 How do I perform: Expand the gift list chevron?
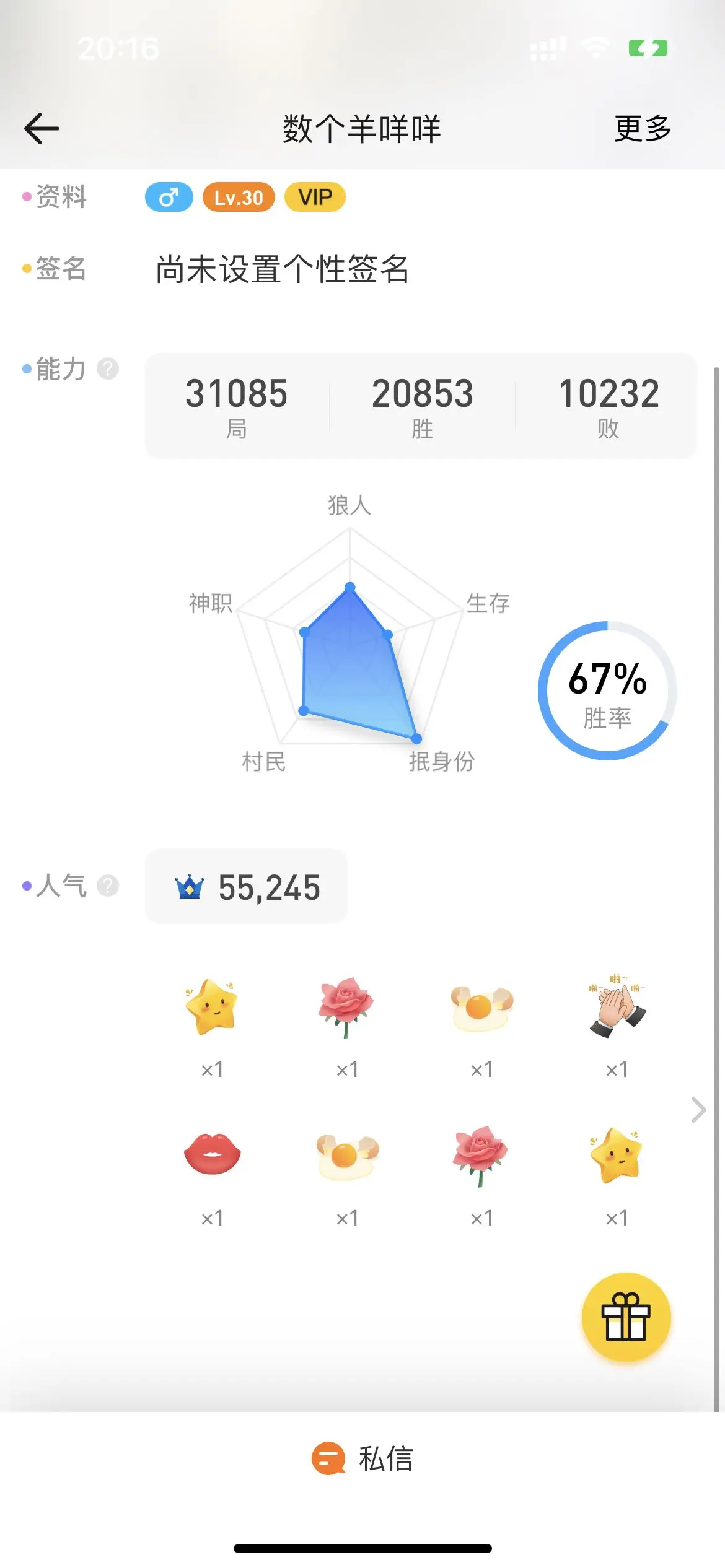pyautogui.click(x=698, y=1110)
